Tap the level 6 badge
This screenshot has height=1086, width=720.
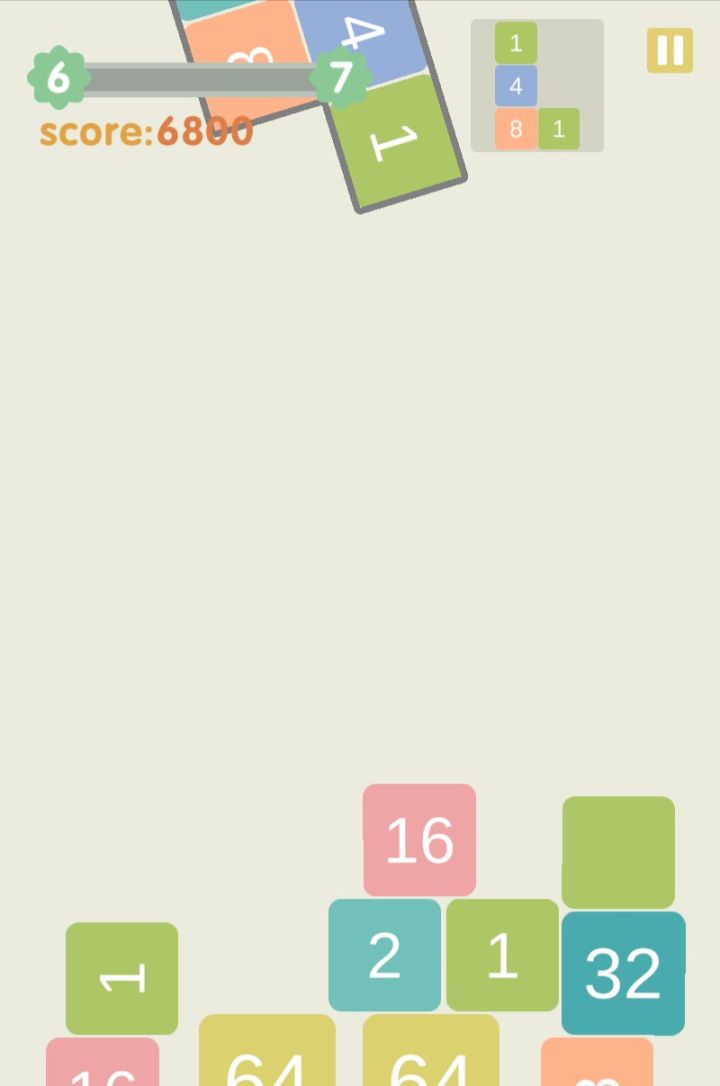(58, 75)
